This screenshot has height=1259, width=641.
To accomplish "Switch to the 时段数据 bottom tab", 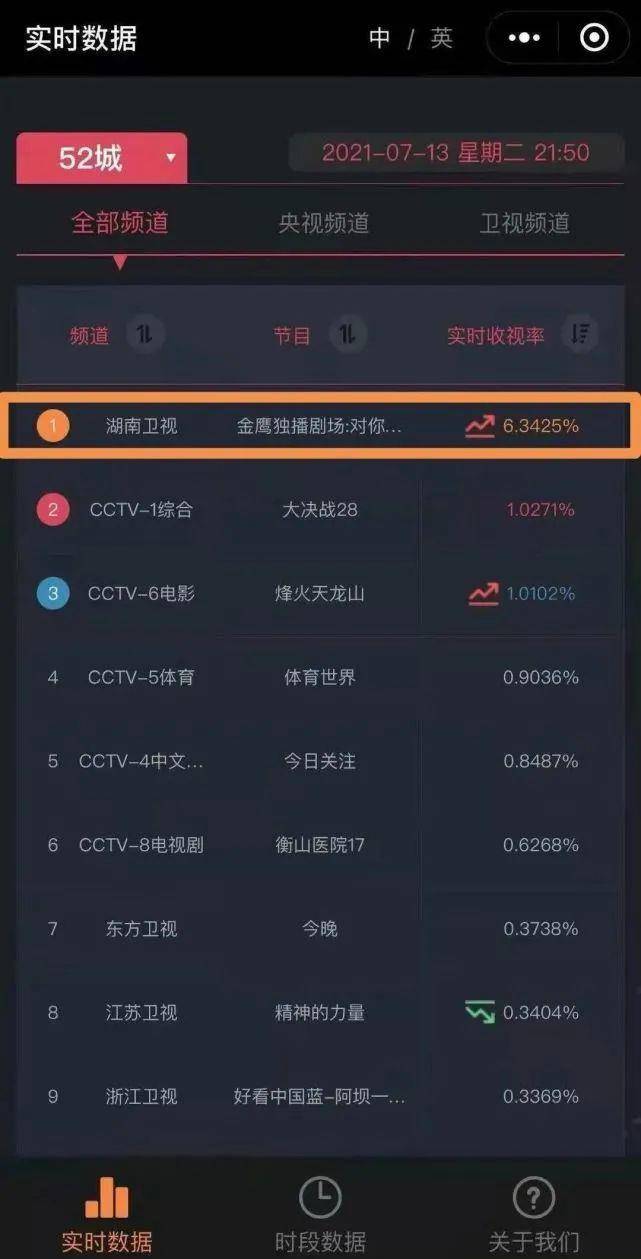I will point(320,1214).
